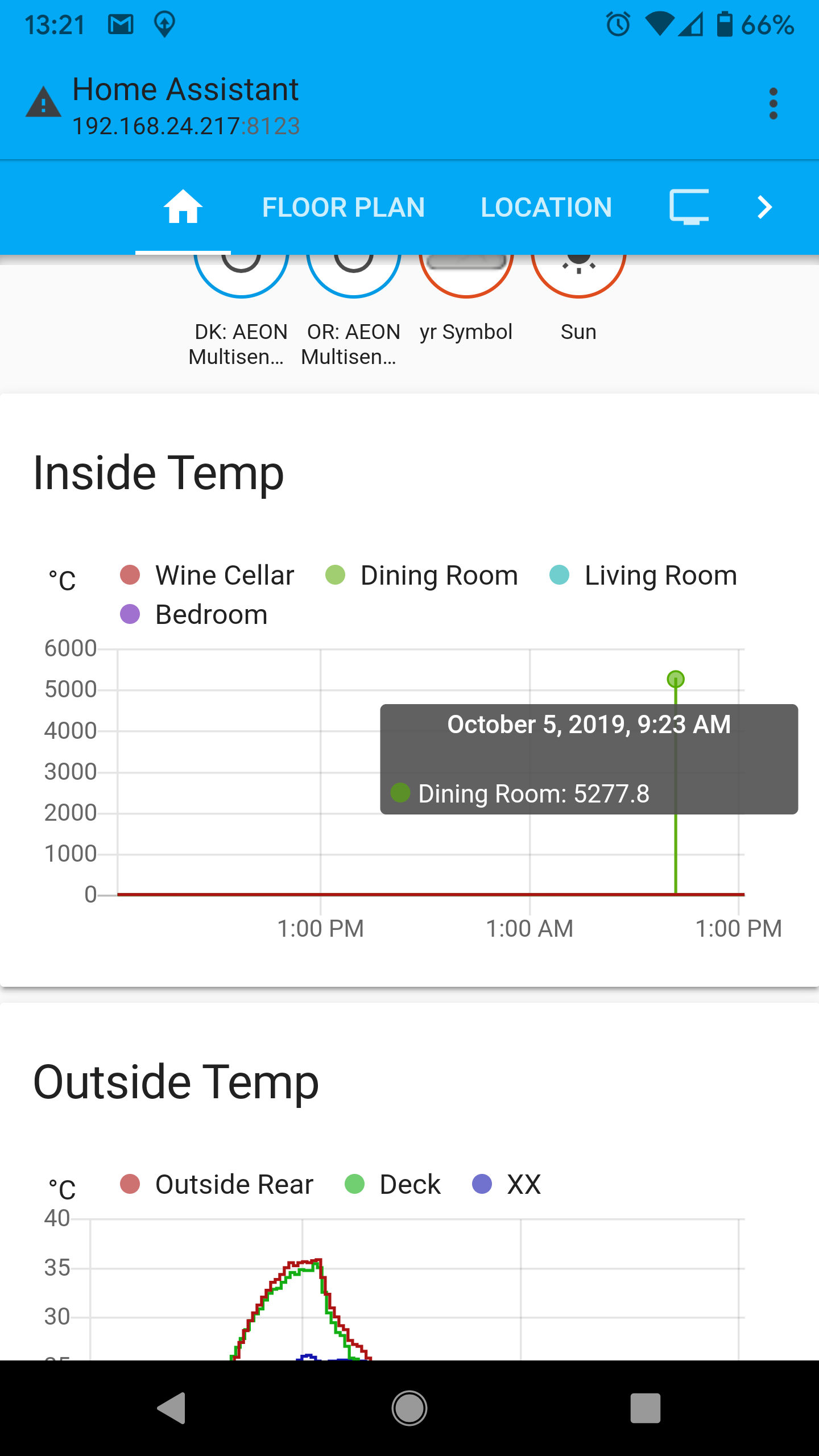Open the three-dot overflow menu

point(773,104)
